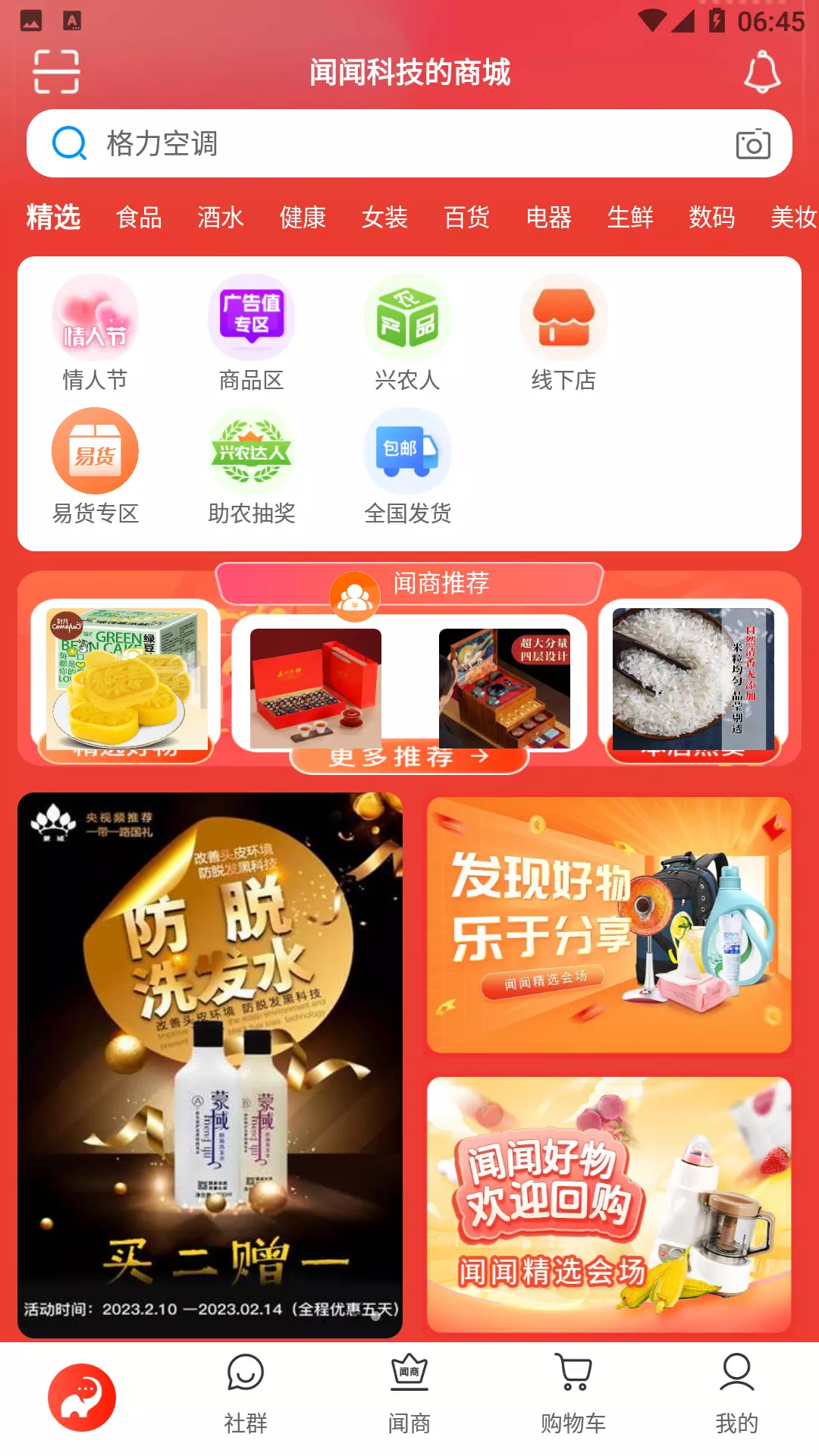The width and height of the screenshot is (819, 1456).
Task: Tap 更多推荐 to see more
Action: 409,758
